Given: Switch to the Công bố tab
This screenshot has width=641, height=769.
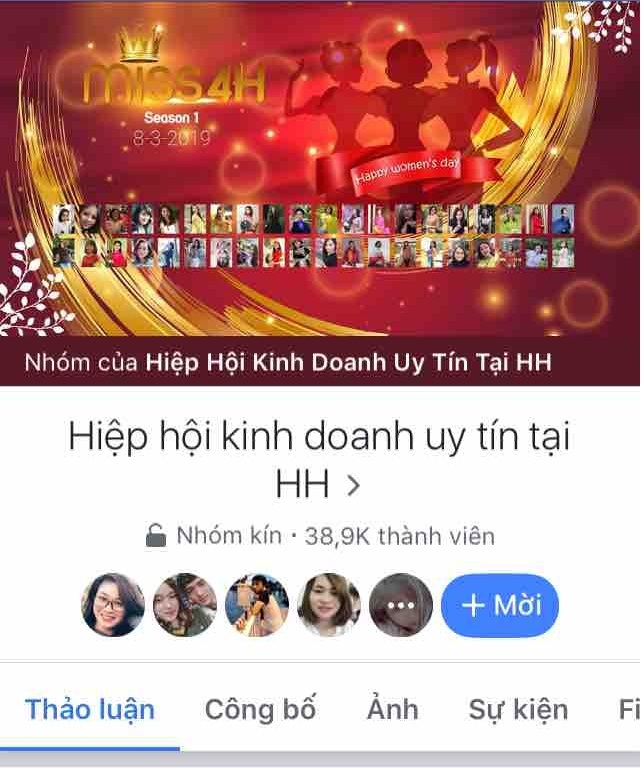Looking at the screenshot, I should [260, 710].
